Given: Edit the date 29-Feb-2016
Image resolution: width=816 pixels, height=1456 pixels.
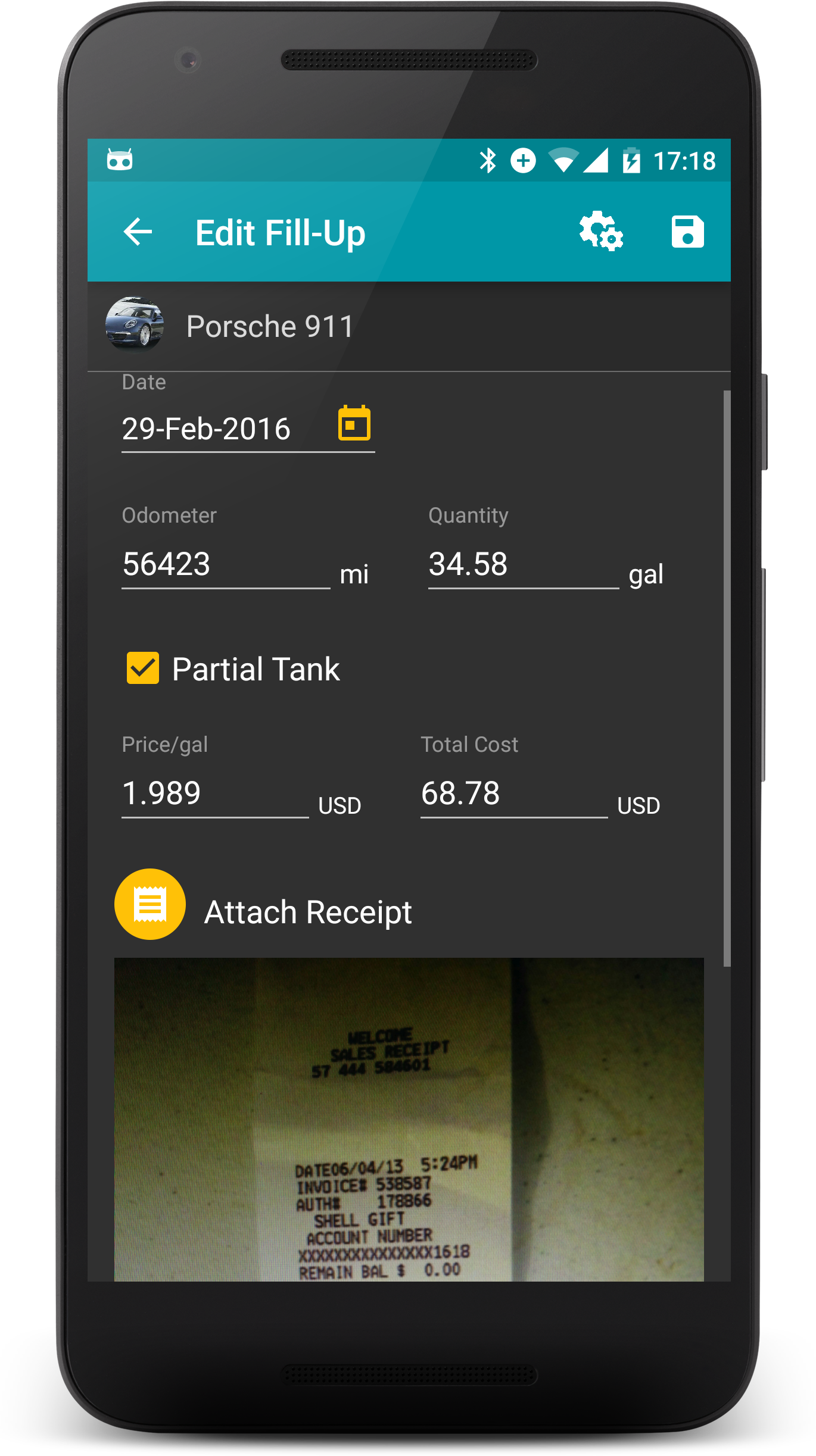Looking at the screenshot, I should [x=206, y=429].
